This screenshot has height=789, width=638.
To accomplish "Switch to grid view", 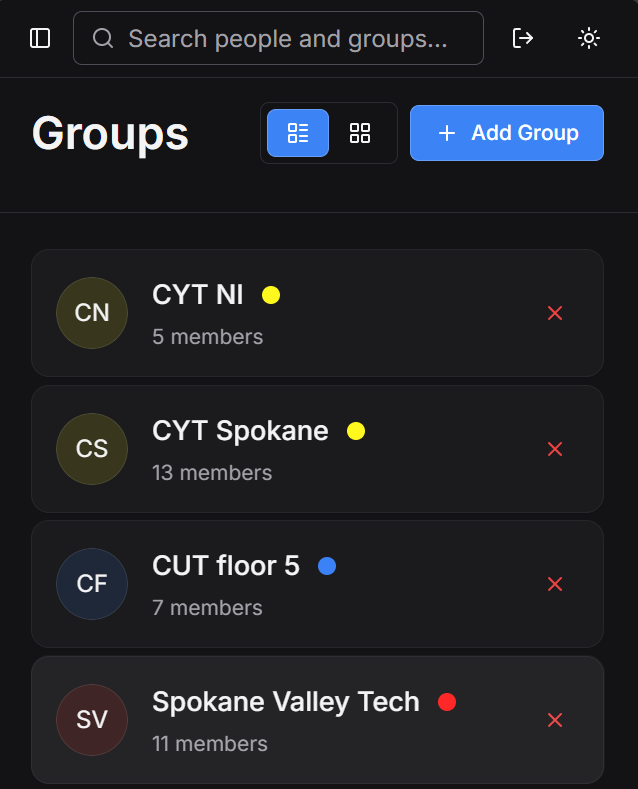I will click(360, 133).
